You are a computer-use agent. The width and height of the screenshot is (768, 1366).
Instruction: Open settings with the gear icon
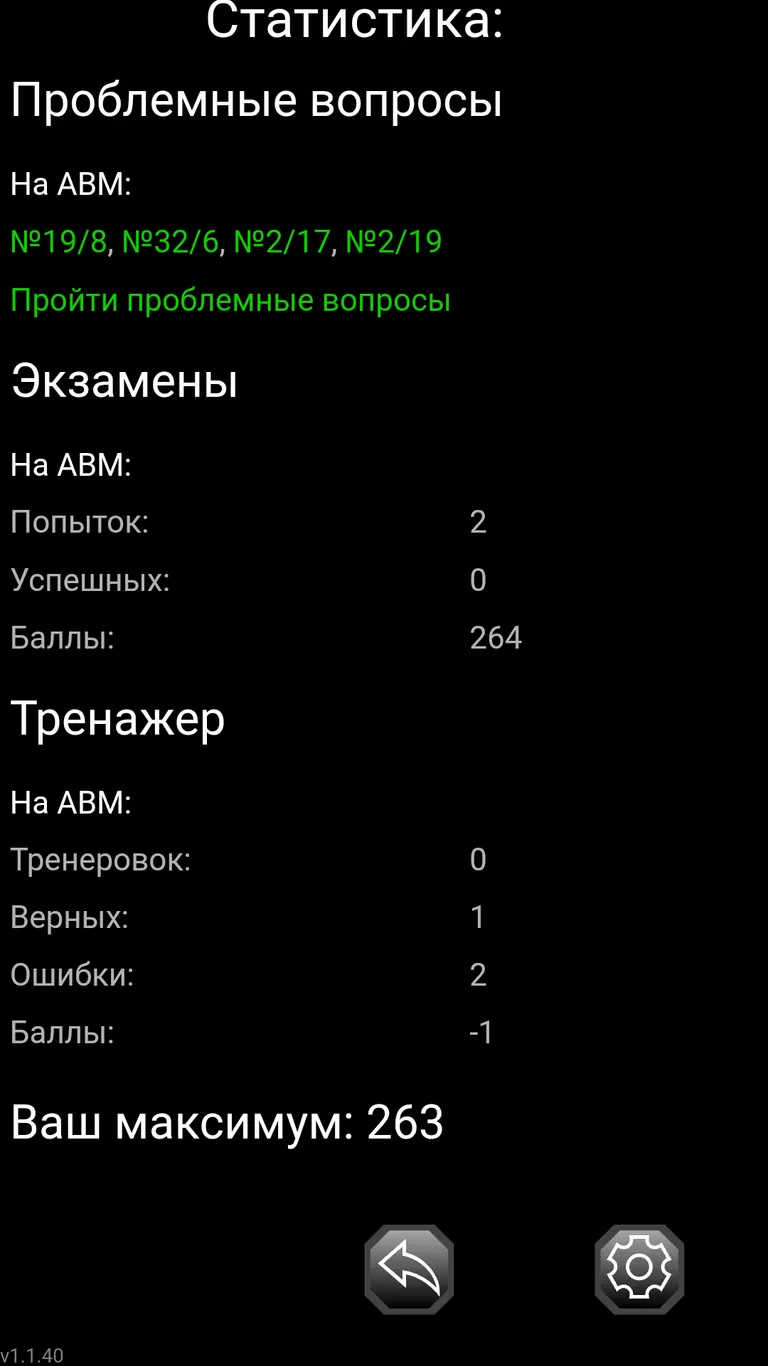click(639, 1269)
